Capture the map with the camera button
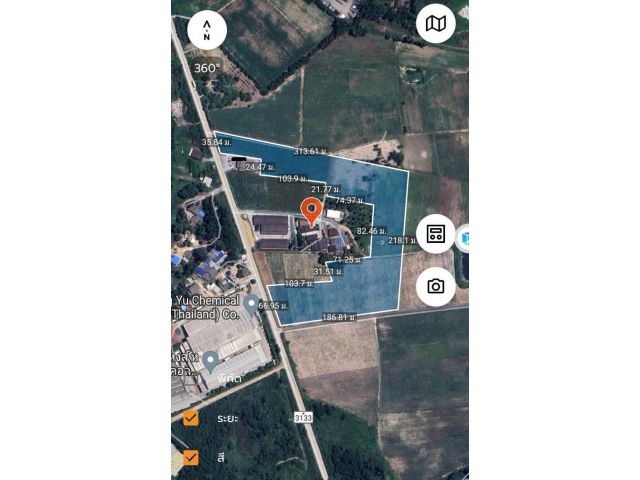Viewport: 640px width, 480px height. click(436, 286)
